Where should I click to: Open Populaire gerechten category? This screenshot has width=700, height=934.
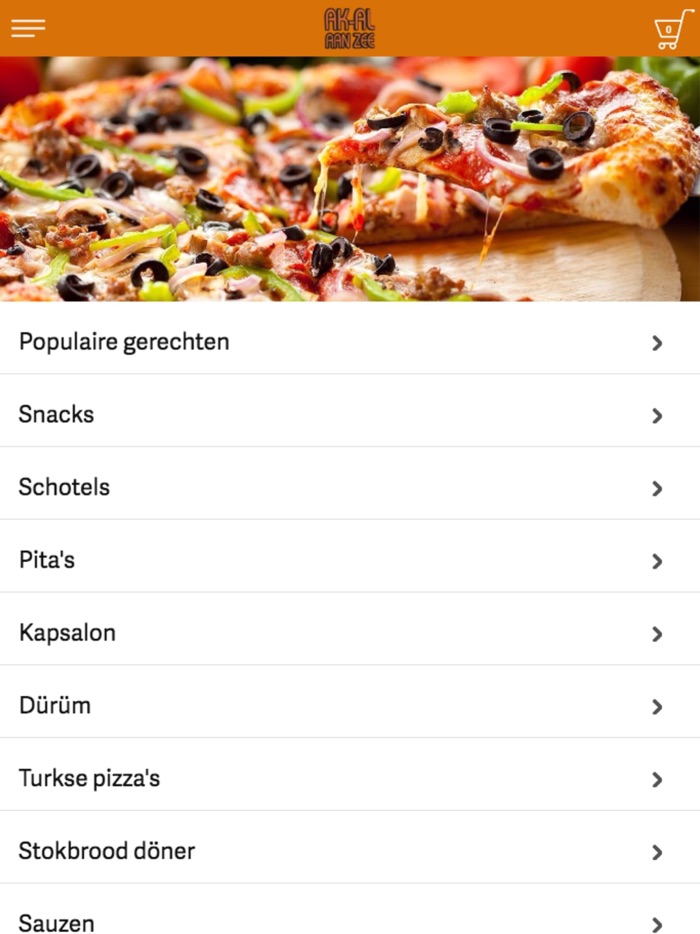(350, 342)
